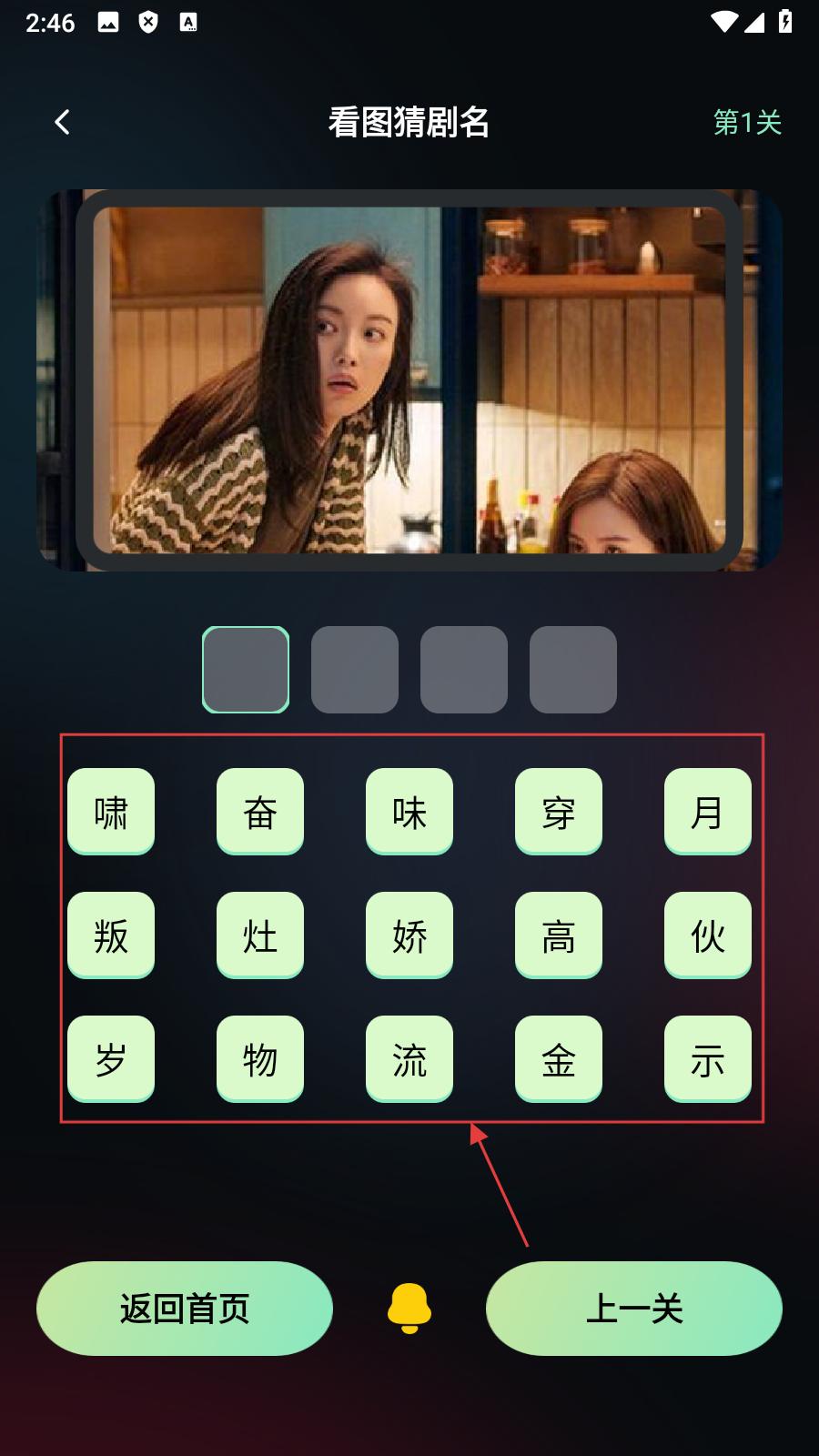This screenshot has height=1456, width=819.
Task: Return to the home page via 返回首页
Action: (185, 1309)
